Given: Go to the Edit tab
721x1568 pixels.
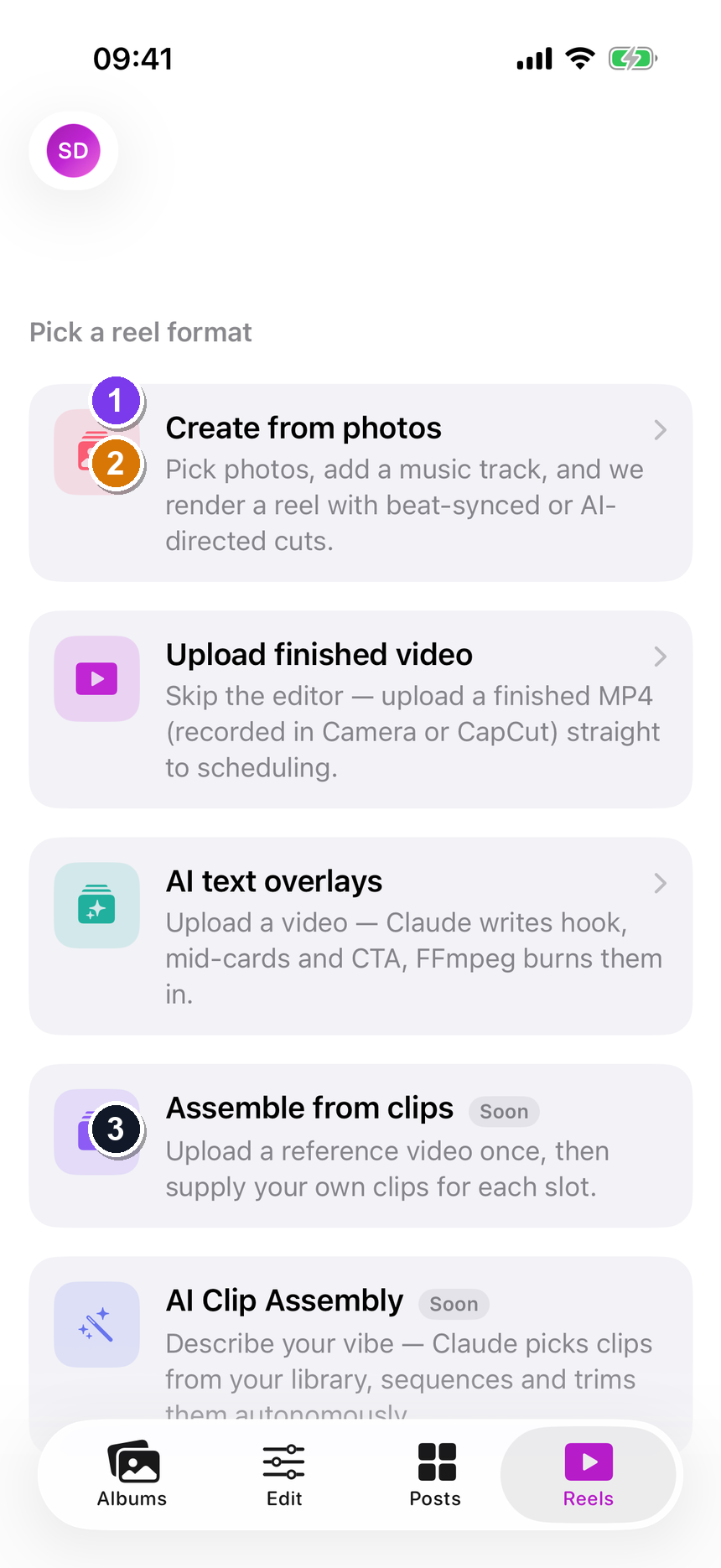Looking at the screenshot, I should click(x=284, y=1475).
